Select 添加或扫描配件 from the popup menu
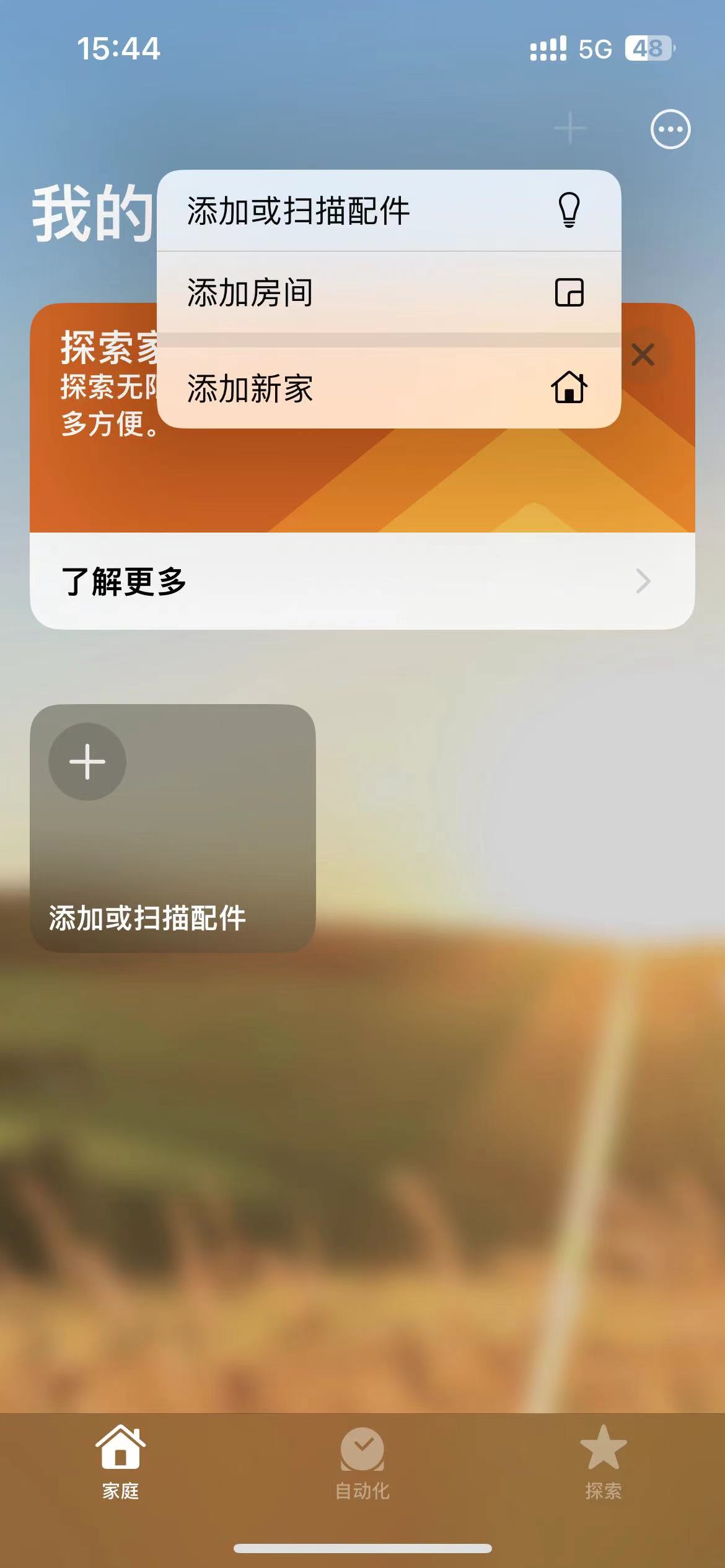 [x=389, y=211]
